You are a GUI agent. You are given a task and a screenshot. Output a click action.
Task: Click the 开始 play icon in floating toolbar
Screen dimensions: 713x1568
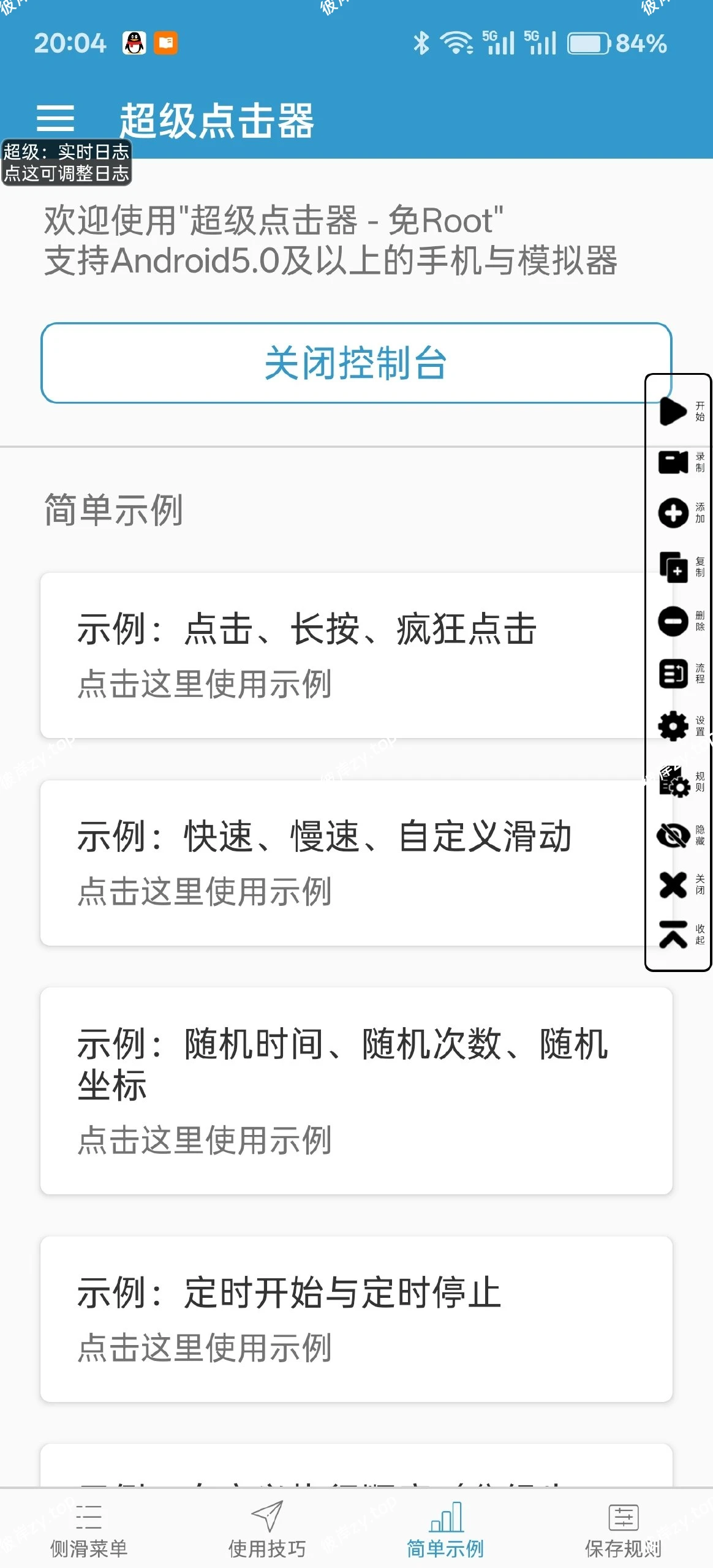point(674,412)
